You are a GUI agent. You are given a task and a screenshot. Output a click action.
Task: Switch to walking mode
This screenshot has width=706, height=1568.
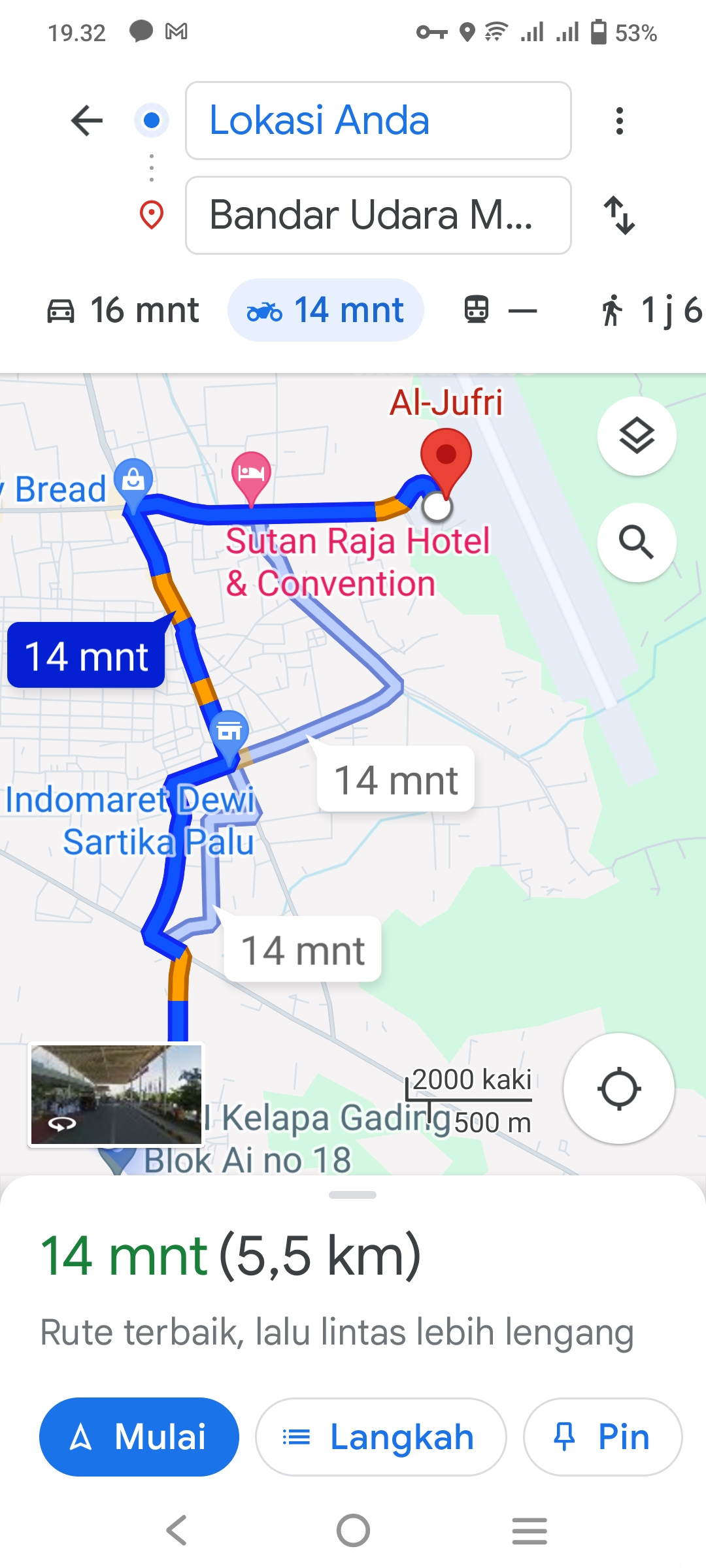650,310
